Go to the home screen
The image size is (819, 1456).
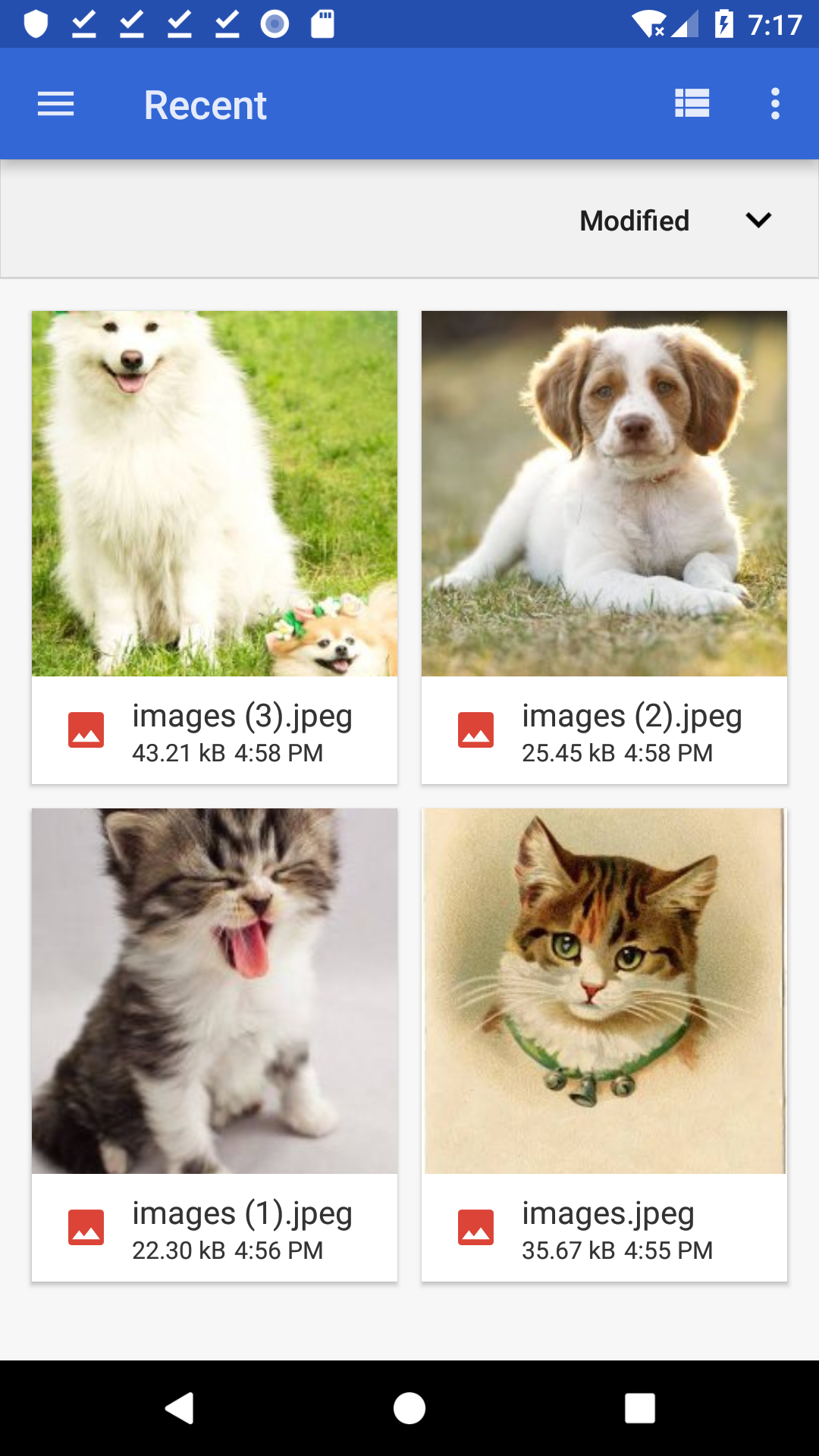409,1408
